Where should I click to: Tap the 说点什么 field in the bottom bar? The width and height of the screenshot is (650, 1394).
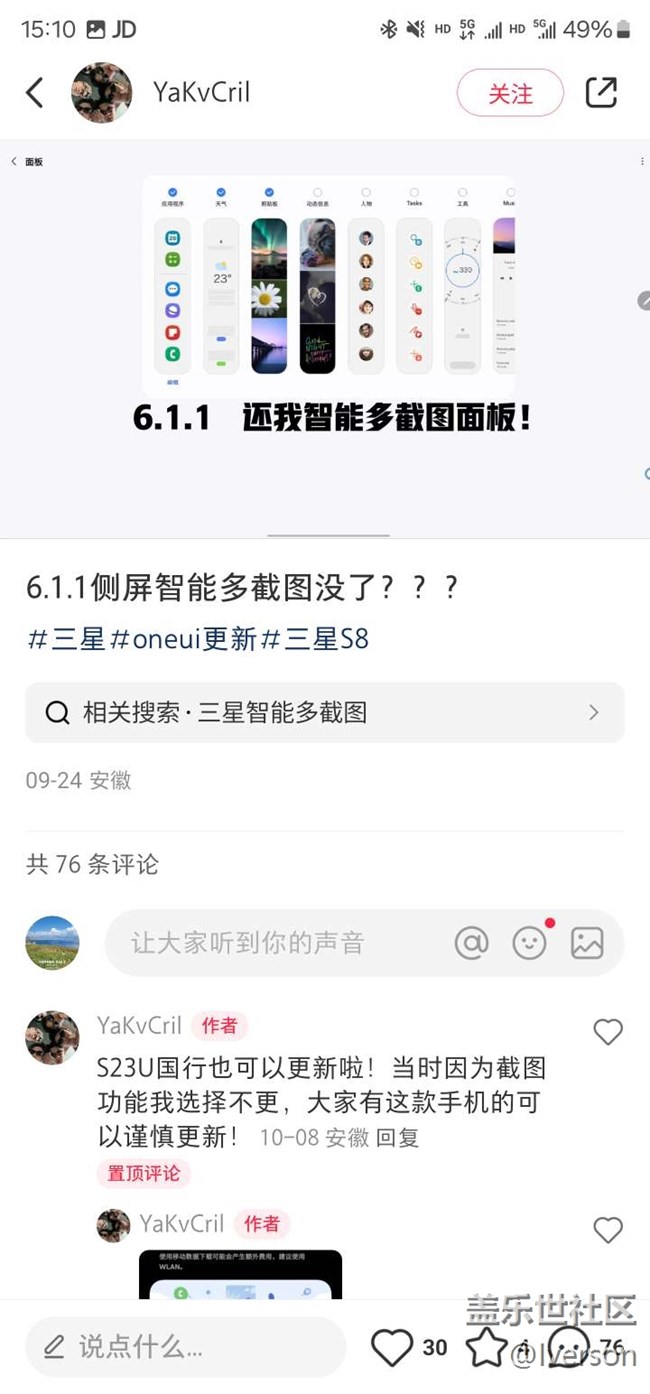(185, 1347)
